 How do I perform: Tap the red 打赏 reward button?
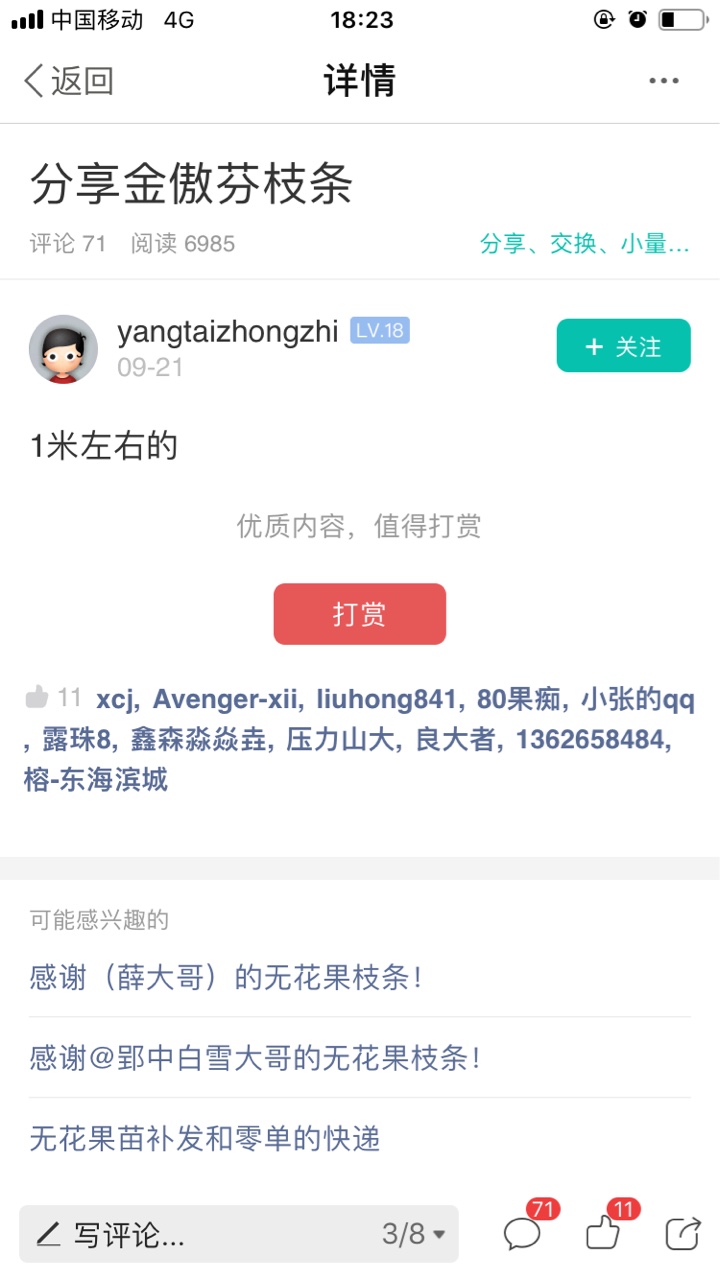pyautogui.click(x=360, y=614)
